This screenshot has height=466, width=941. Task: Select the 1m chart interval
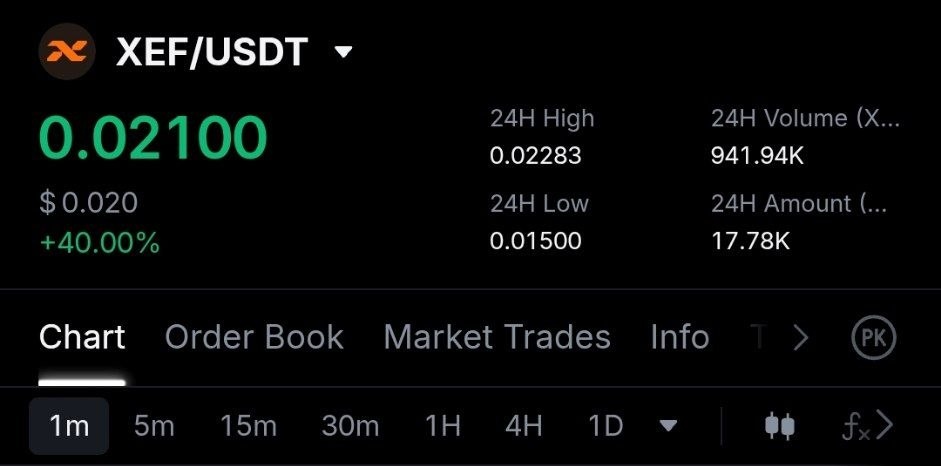pyautogui.click(x=69, y=426)
